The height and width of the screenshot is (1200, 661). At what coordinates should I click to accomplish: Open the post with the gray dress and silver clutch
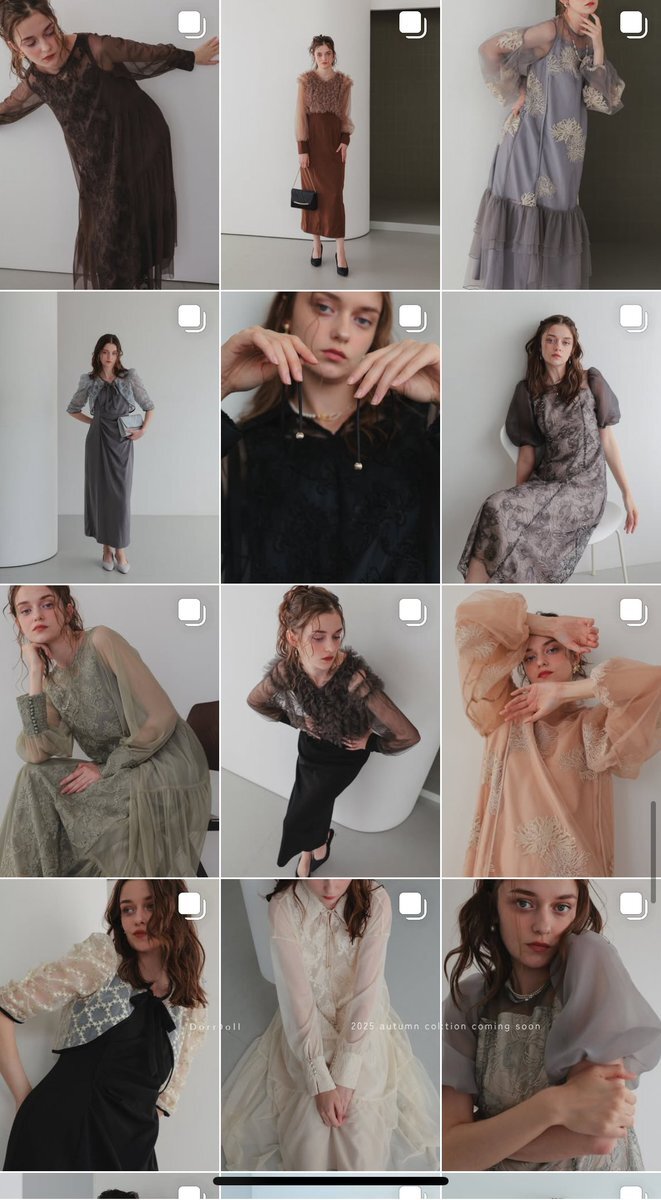(109, 437)
